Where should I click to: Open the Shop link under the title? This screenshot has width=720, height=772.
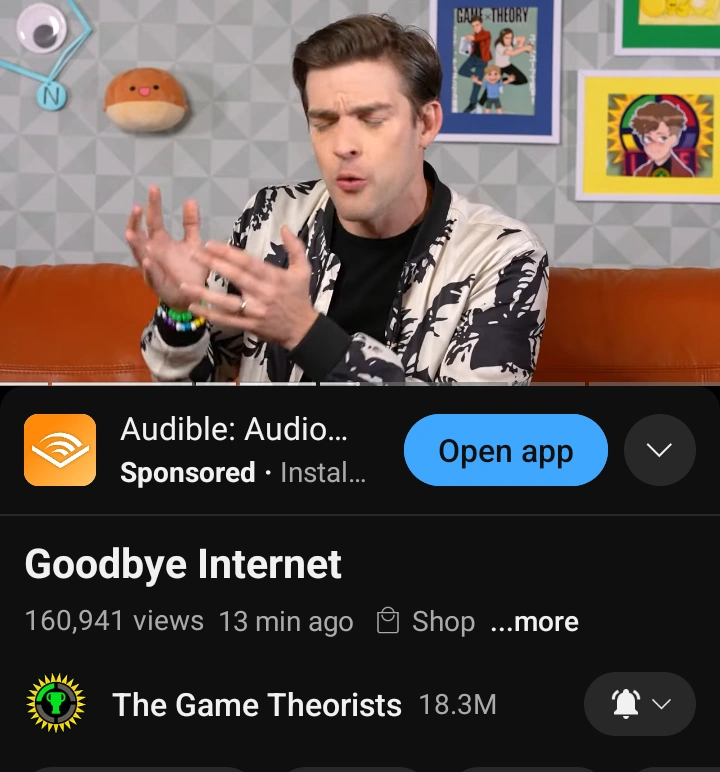point(426,621)
